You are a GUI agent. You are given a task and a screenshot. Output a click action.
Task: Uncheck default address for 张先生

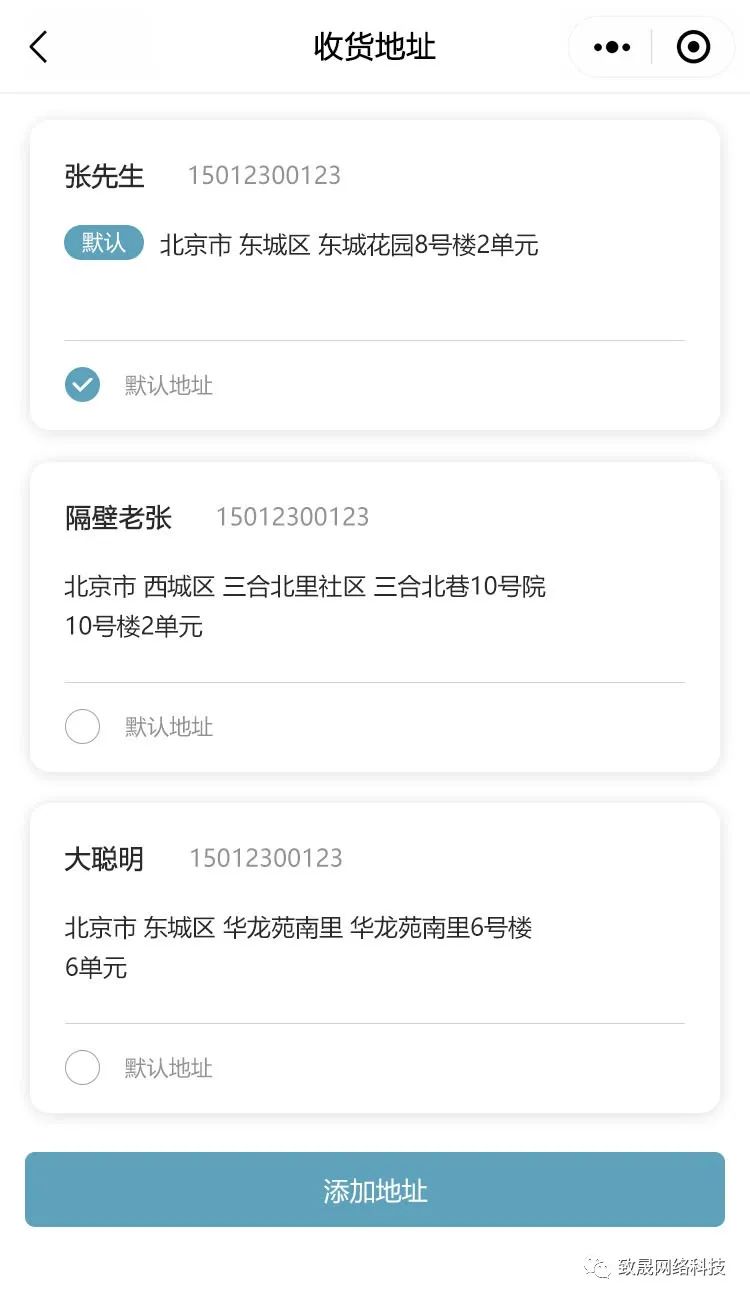coord(82,385)
